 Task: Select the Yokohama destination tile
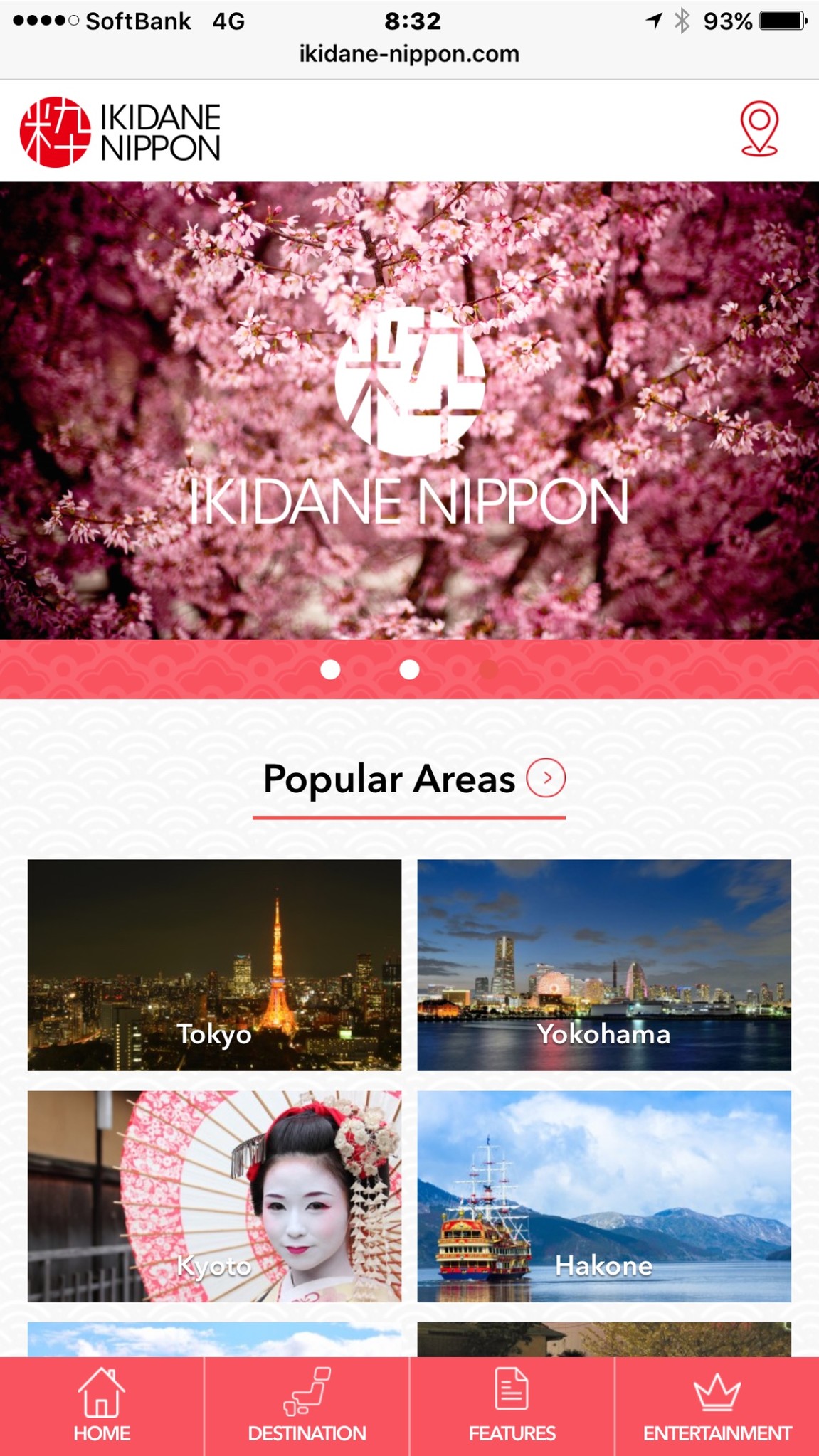[x=604, y=964]
